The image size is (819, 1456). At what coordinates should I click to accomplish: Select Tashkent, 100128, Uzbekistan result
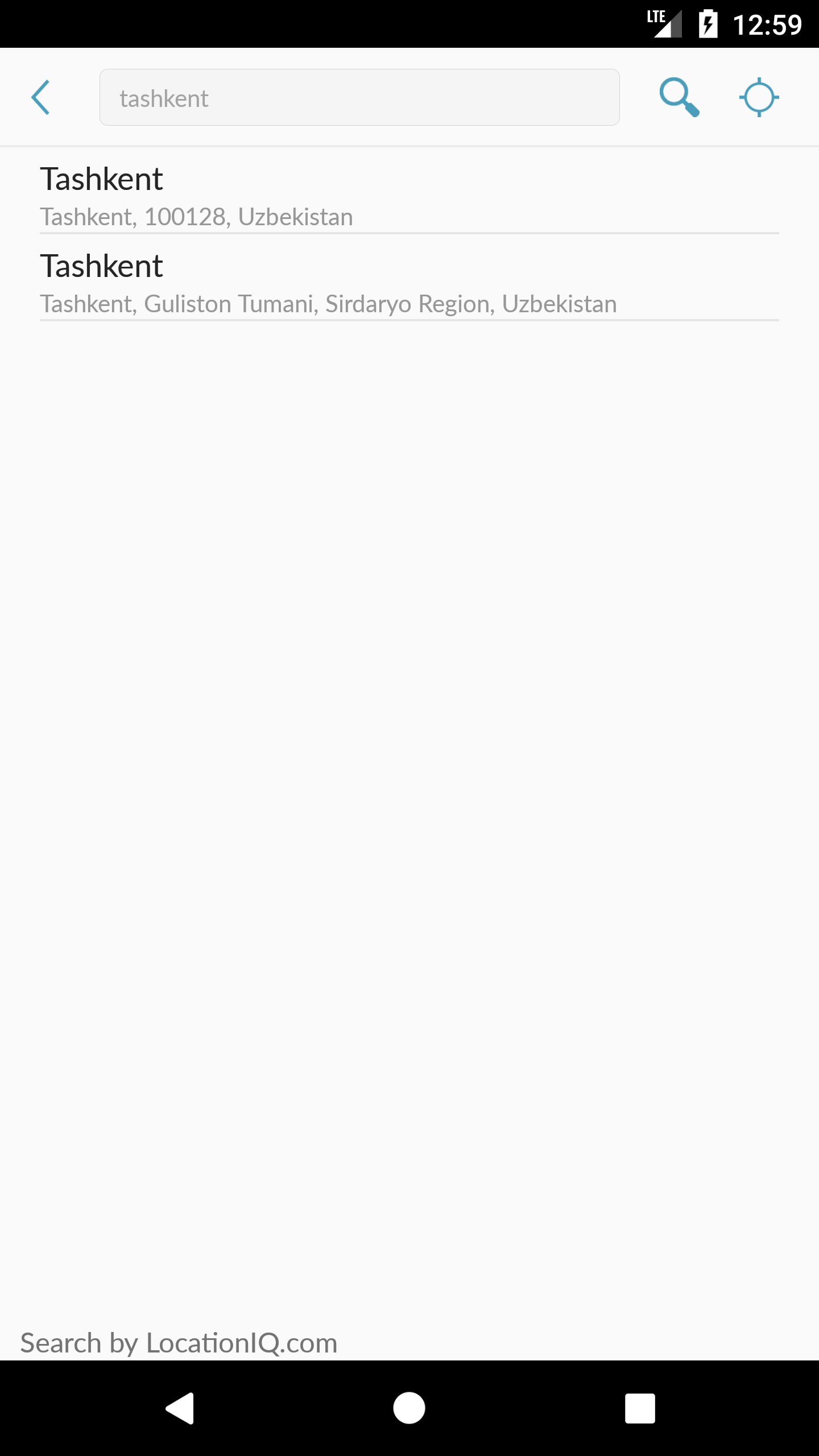tap(409, 197)
